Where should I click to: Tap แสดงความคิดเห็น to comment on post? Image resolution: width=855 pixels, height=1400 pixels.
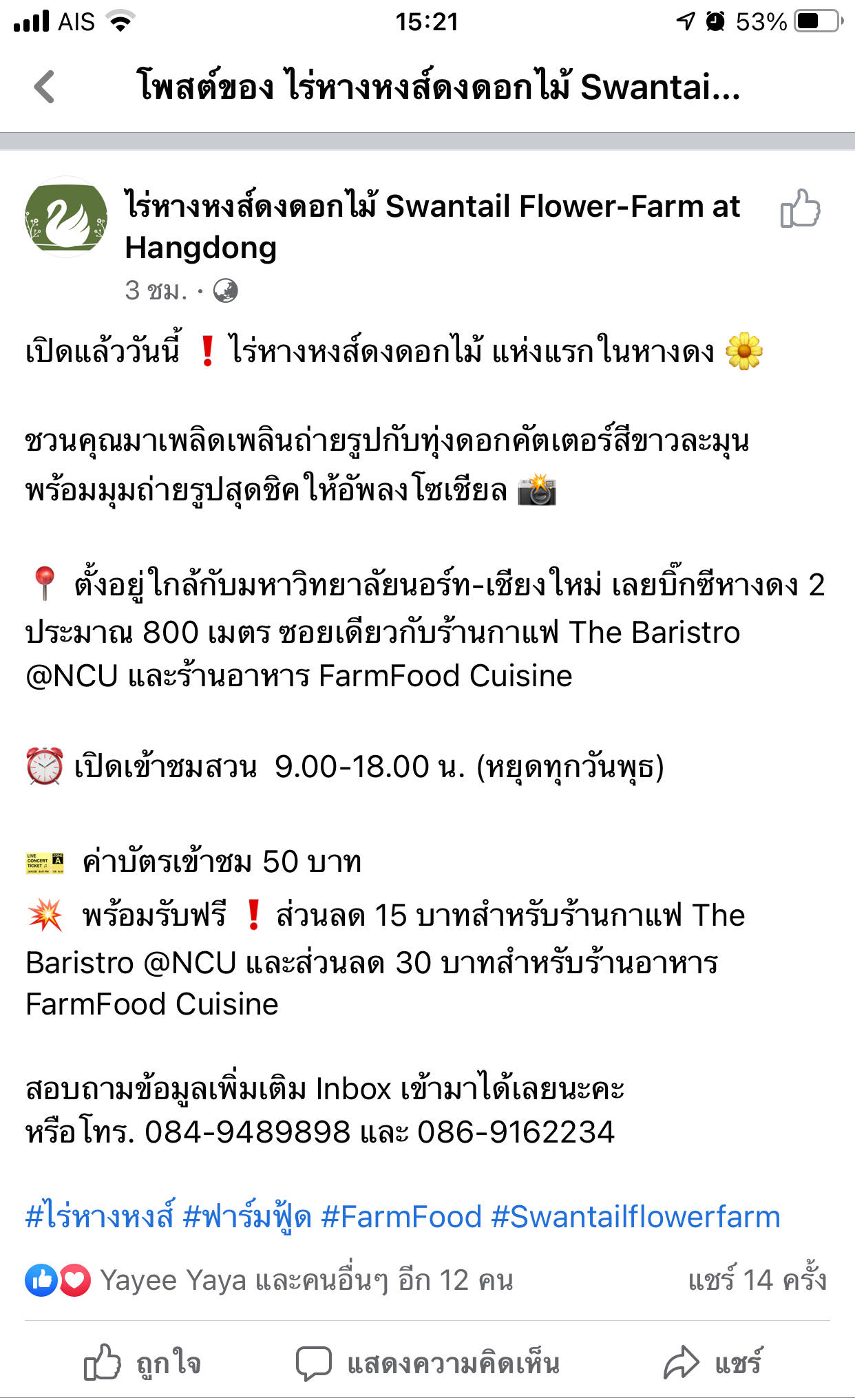point(428,1363)
